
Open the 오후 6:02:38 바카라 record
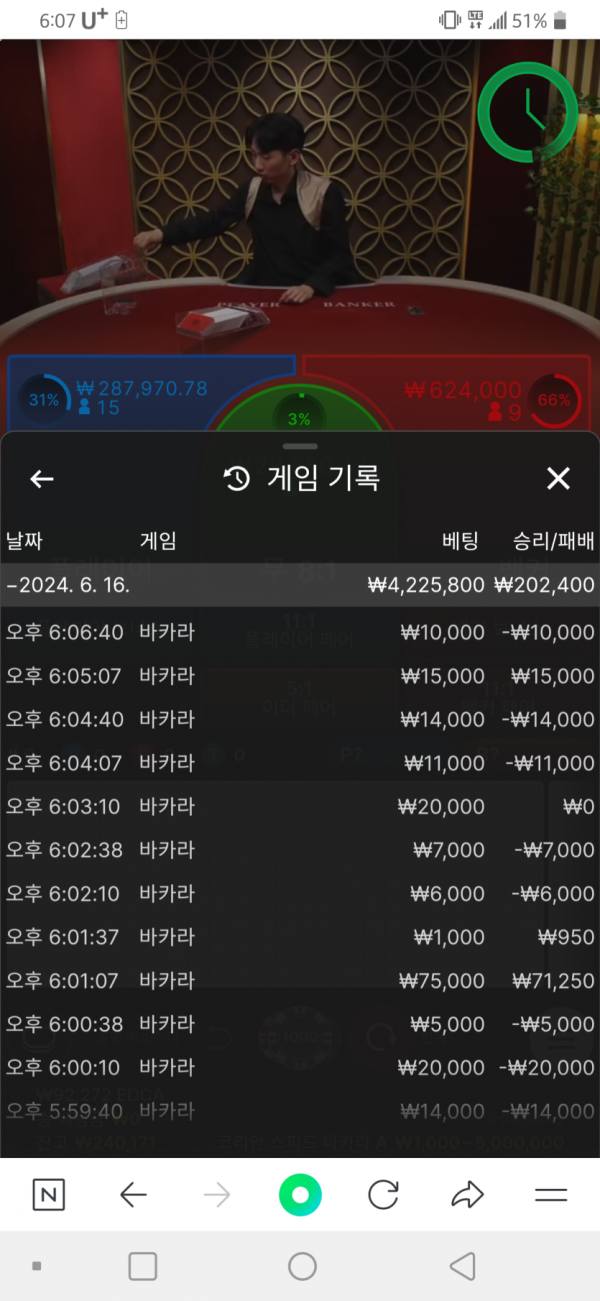pos(300,850)
